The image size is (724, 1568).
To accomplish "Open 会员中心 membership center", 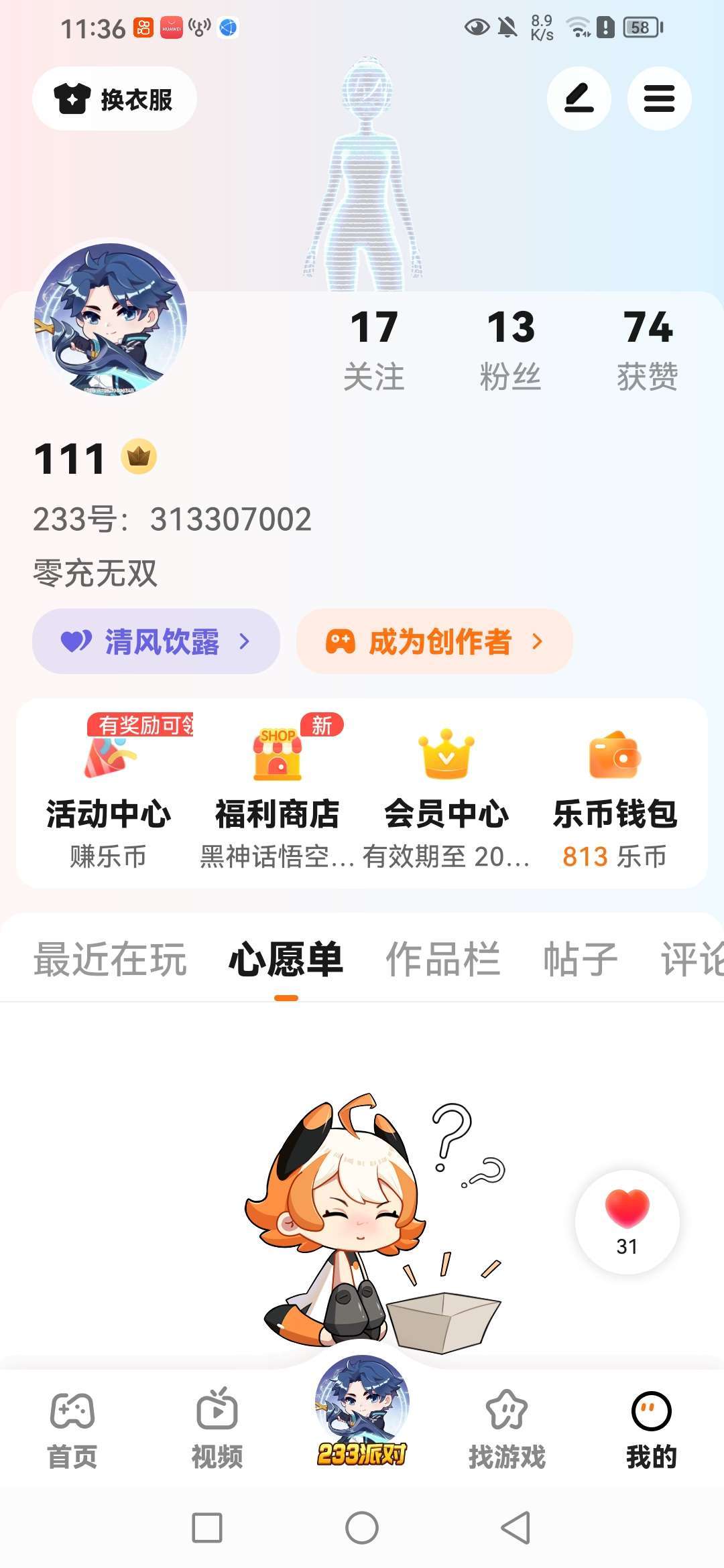I will (x=446, y=796).
